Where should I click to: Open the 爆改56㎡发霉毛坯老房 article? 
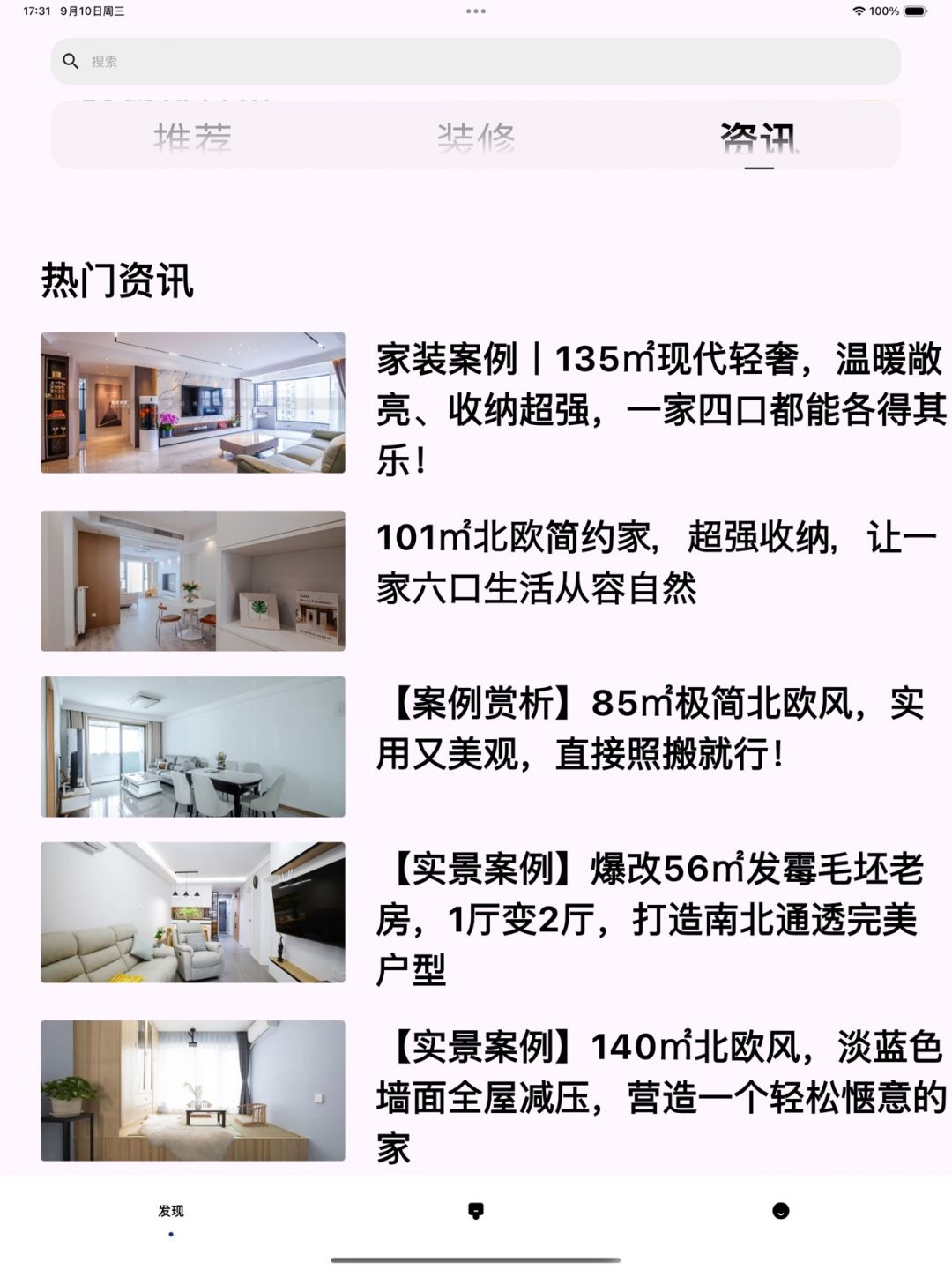(x=651, y=918)
